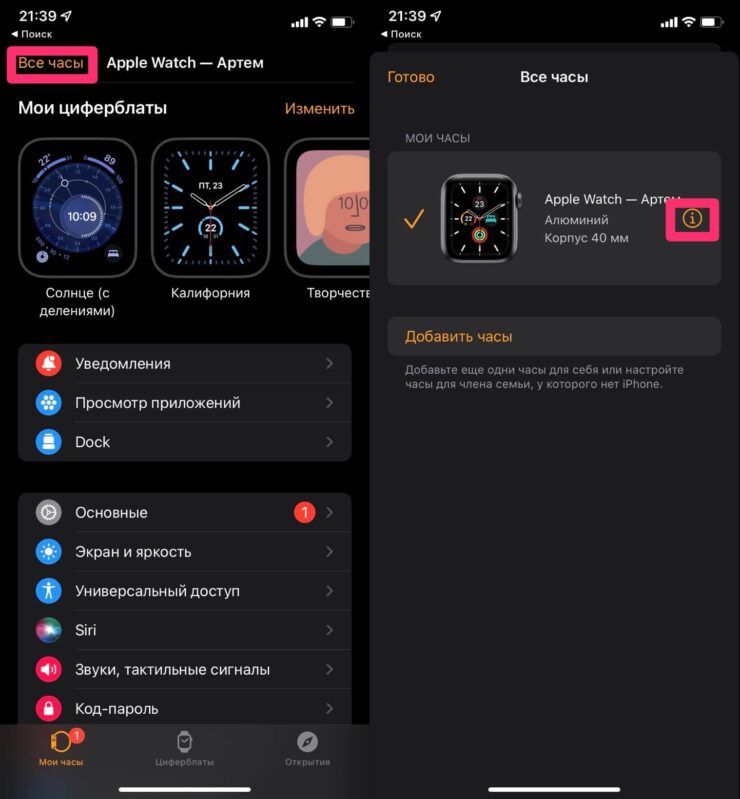
Task: Select the Солнце watch face thumbnail
Action: tap(78, 207)
